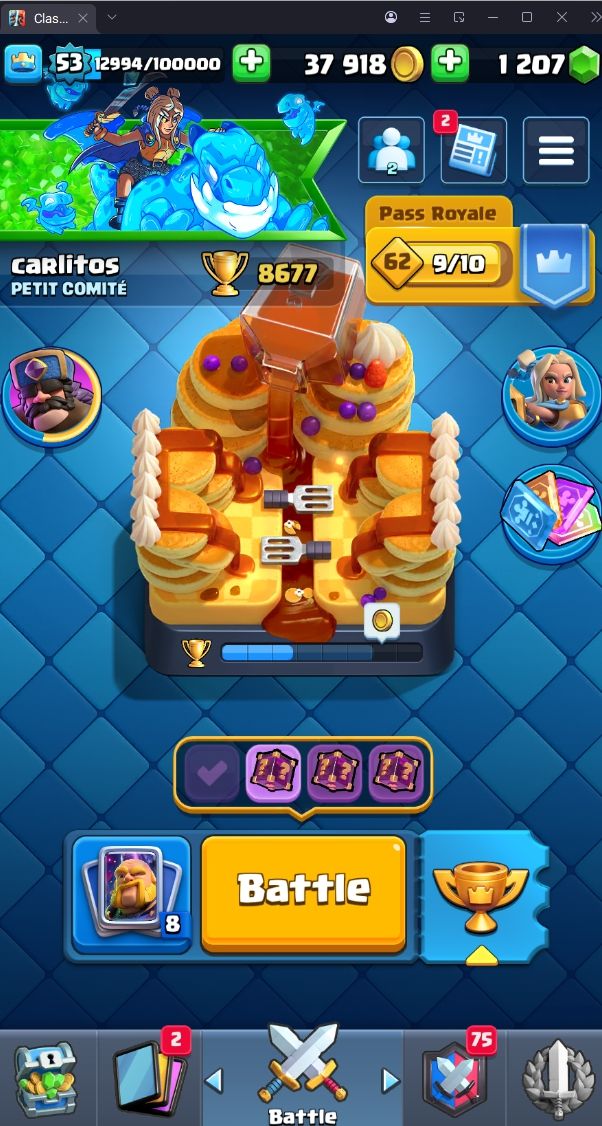The height and width of the screenshot is (1126, 602).
Task: Start a match with the Battle button
Action: [x=303, y=893]
